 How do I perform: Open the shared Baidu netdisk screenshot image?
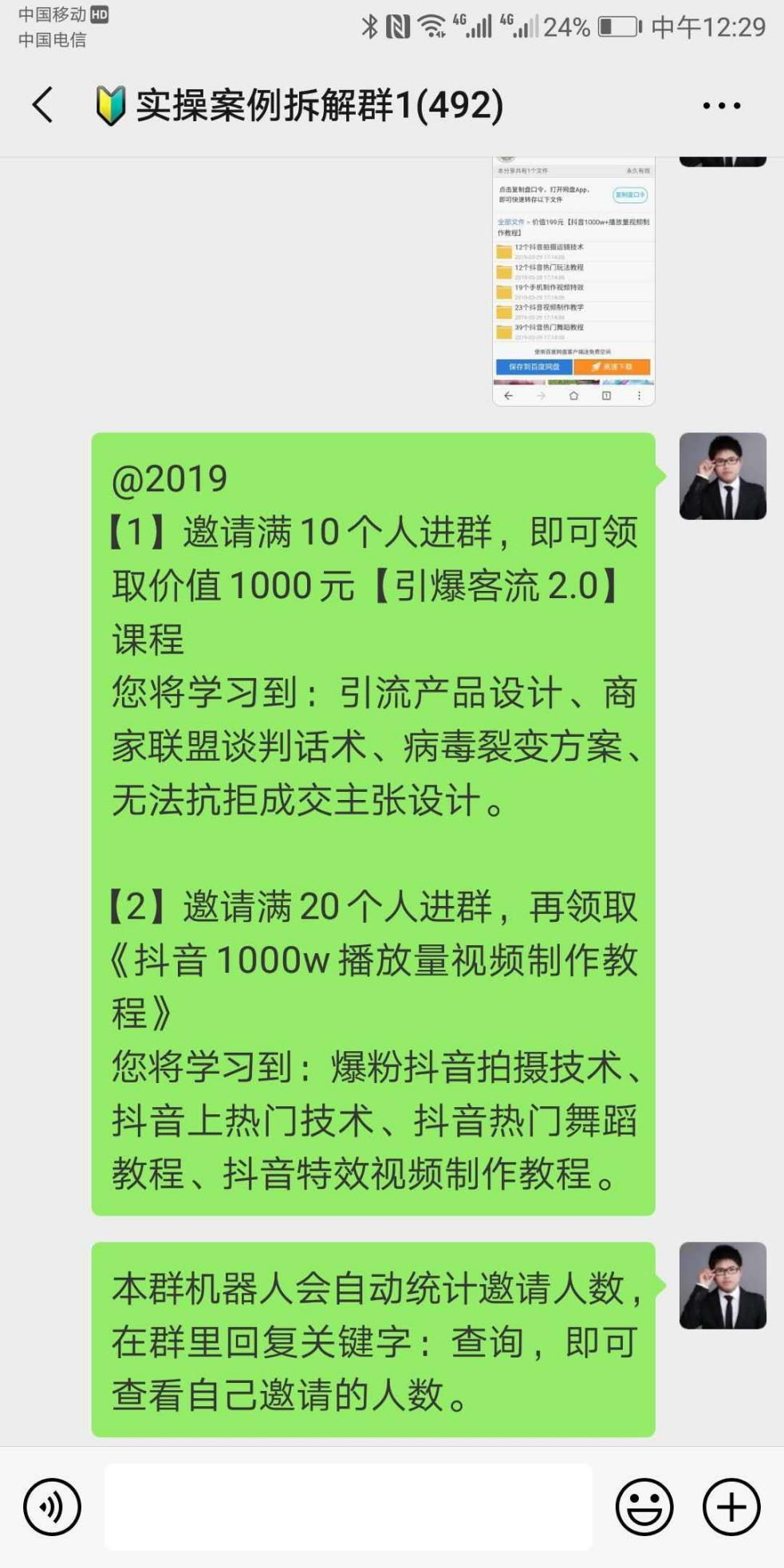click(573, 279)
